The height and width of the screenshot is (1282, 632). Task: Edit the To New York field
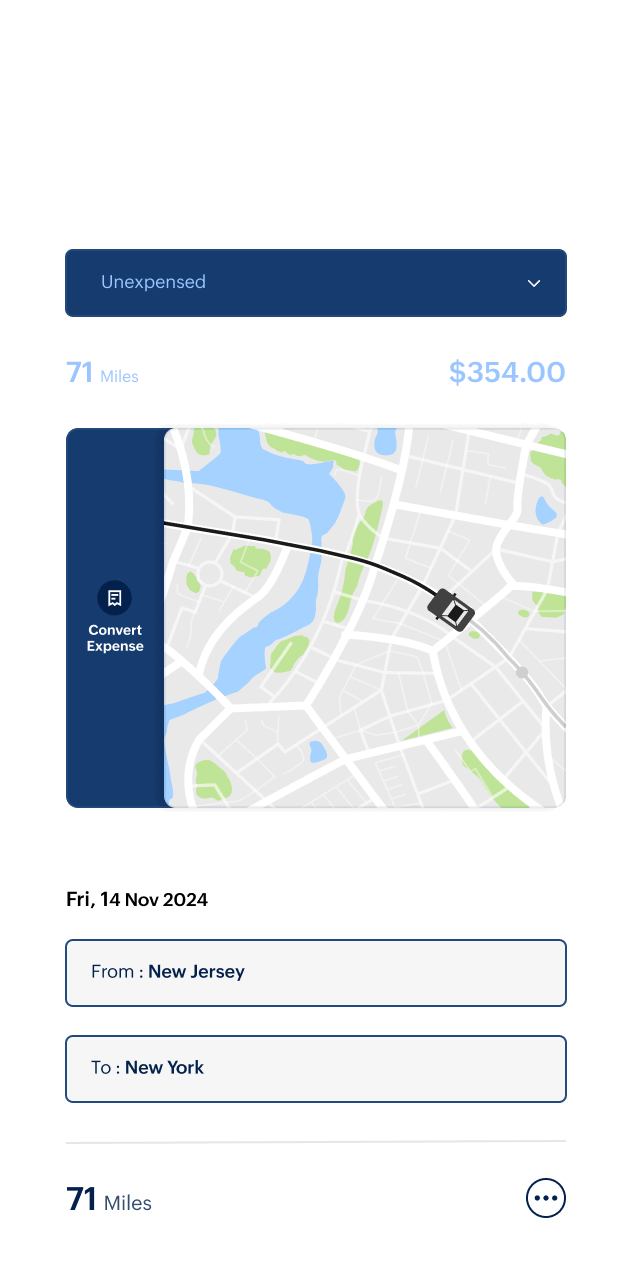pos(316,1069)
